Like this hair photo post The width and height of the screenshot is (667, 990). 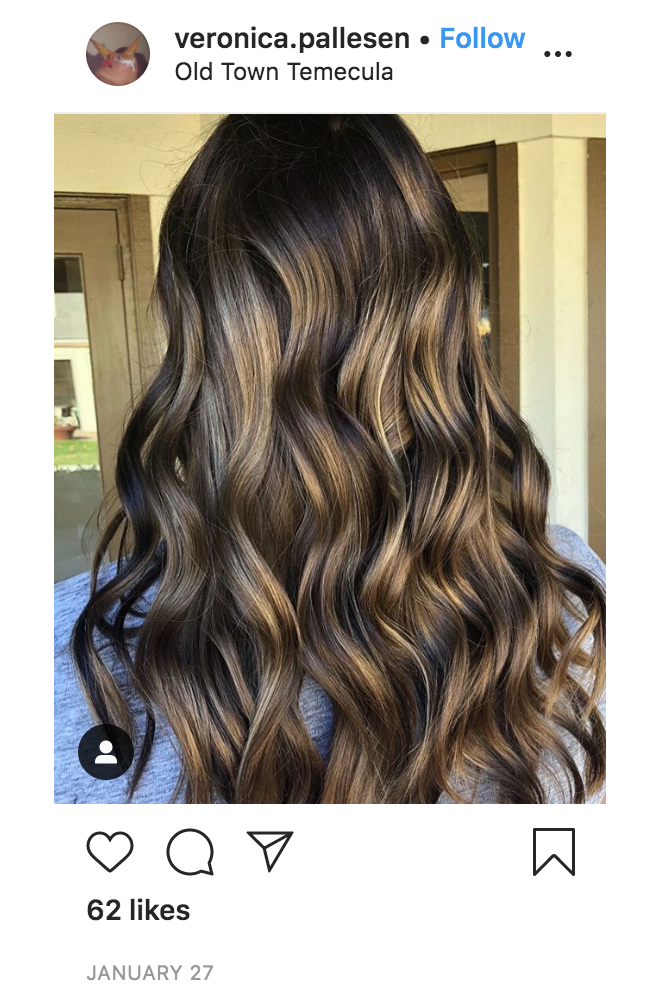(110, 852)
